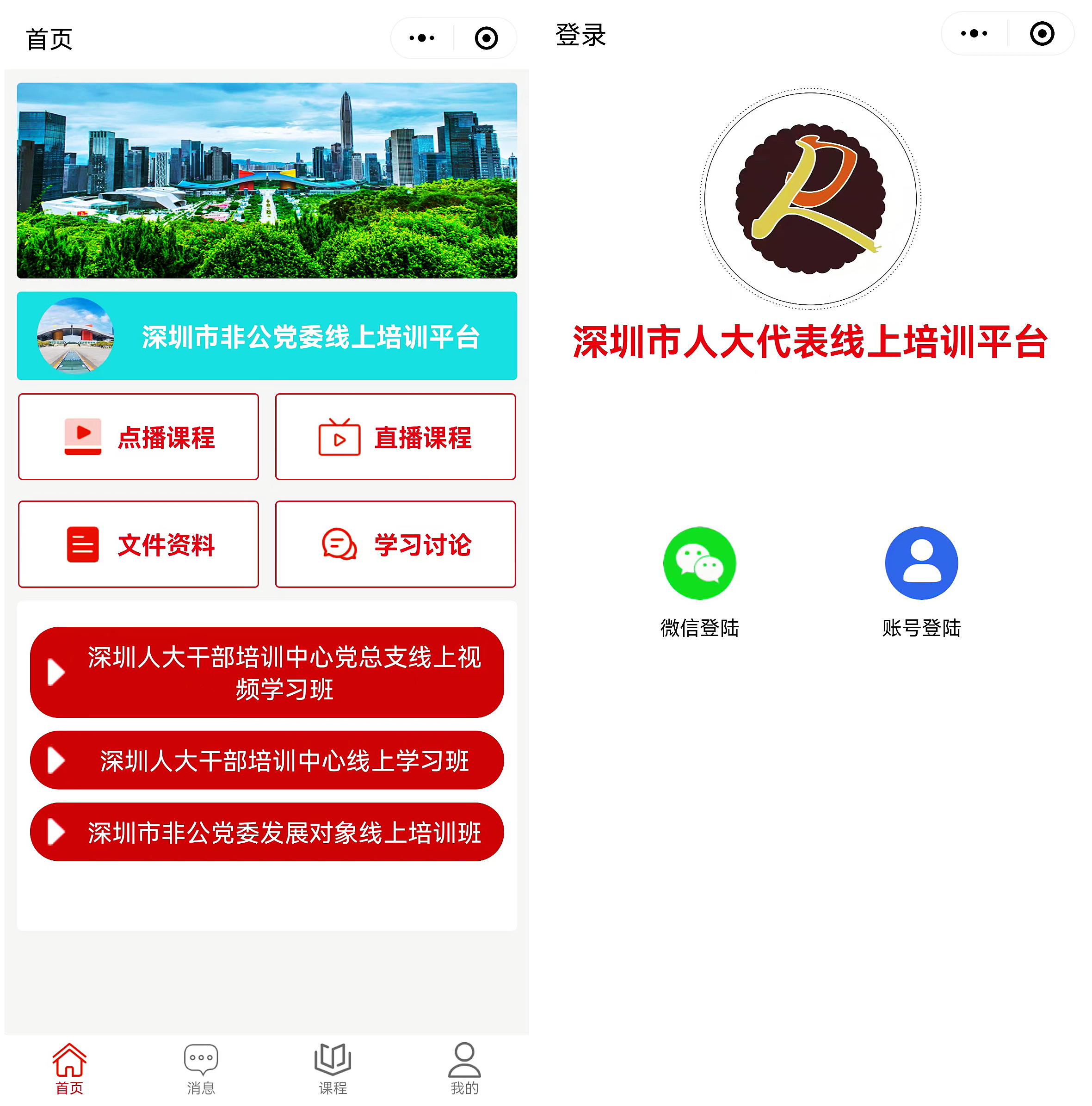This screenshot has width=1092, height=1106.
Task: Open 直播课程 live courses
Action: (395, 437)
